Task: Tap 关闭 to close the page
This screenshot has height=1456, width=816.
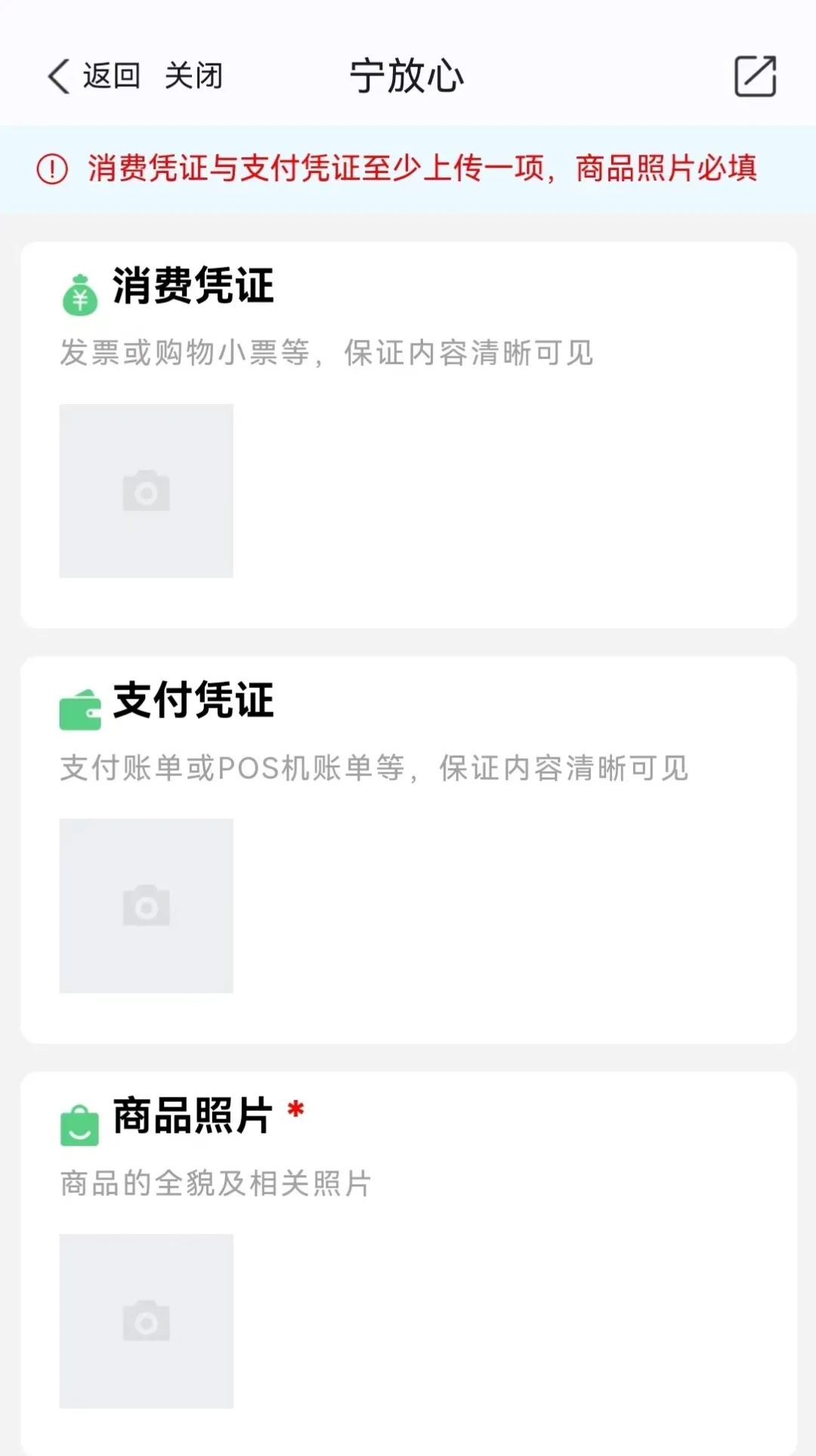Action: coord(193,76)
